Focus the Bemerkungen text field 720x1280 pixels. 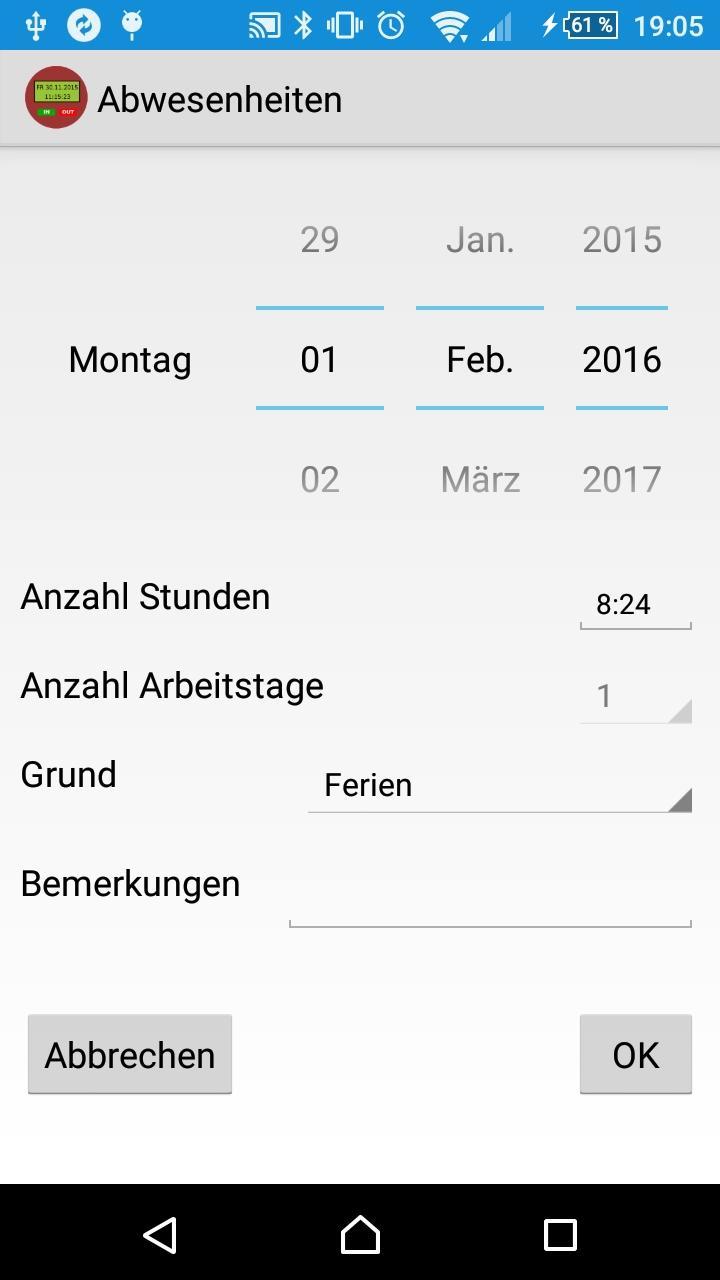click(x=490, y=895)
